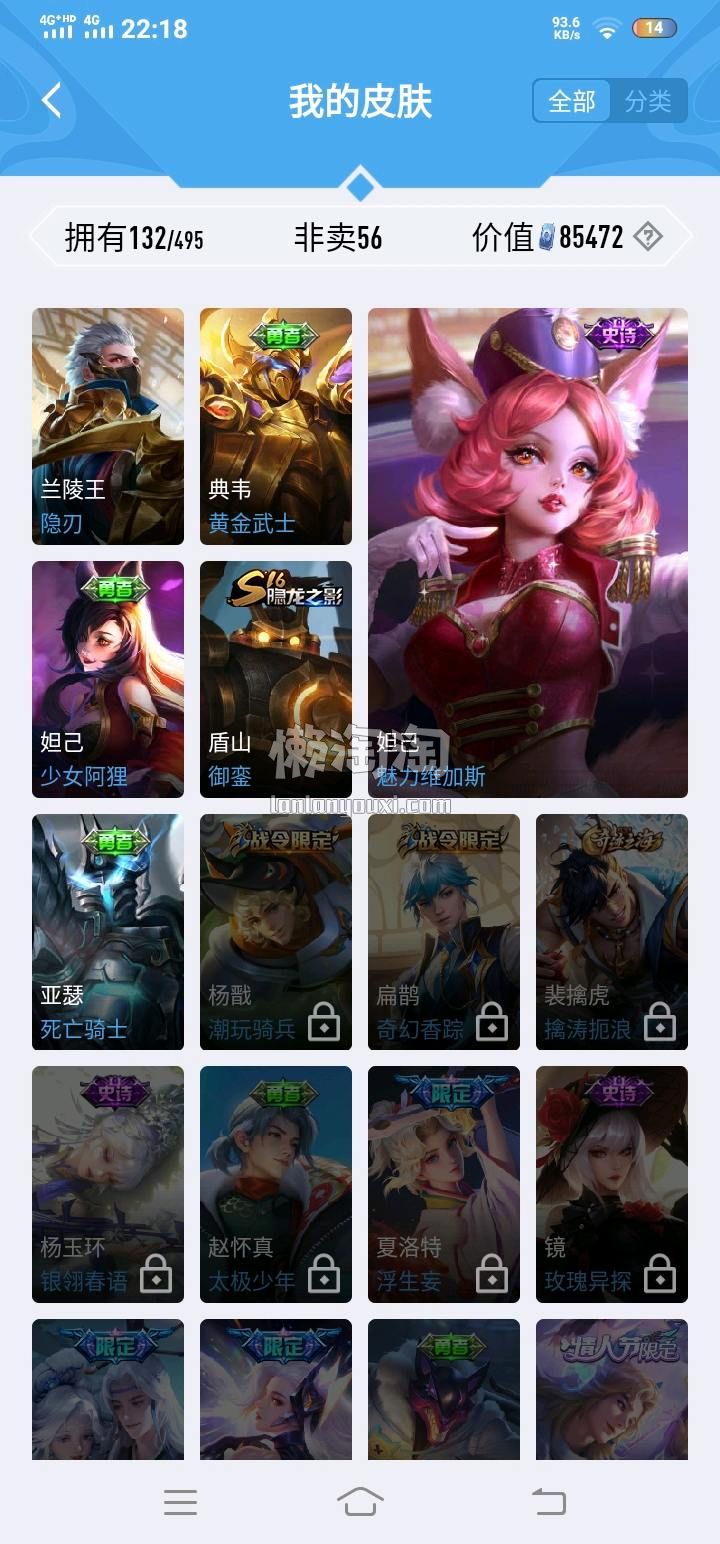Open 亚瑟 死亡骑士 skin card
720x1544 pixels.
[x=108, y=932]
